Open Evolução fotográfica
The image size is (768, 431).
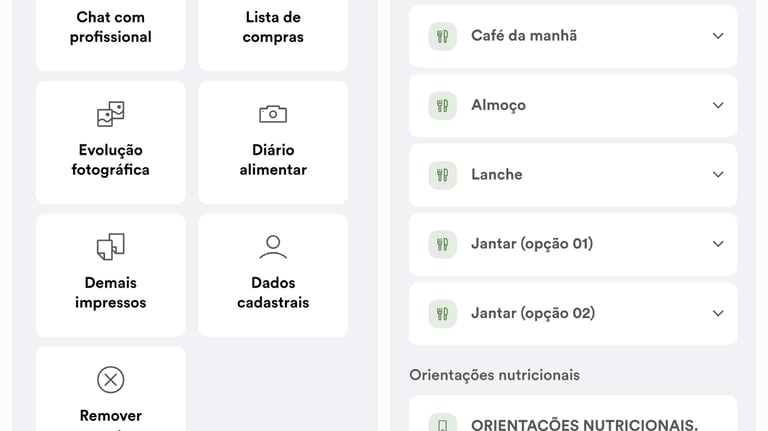110,142
